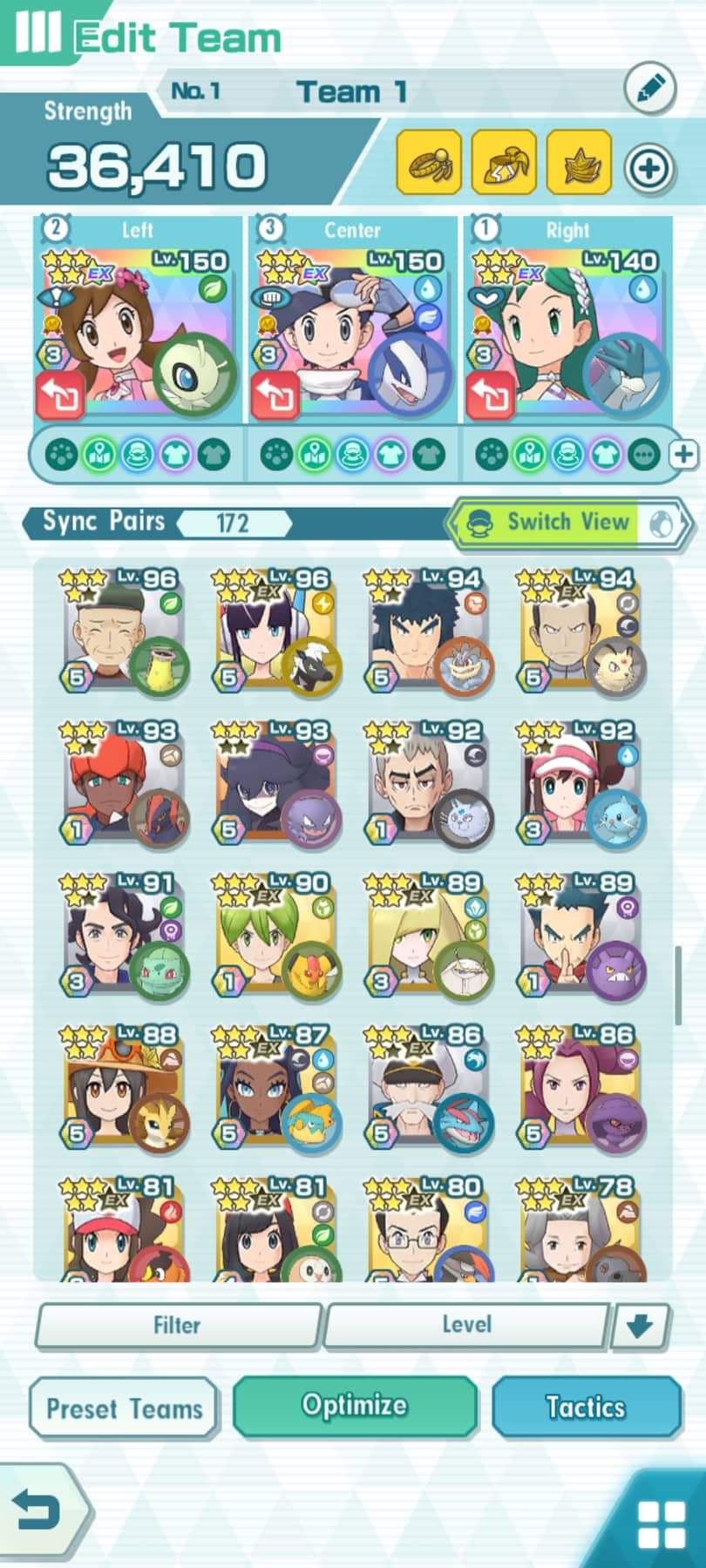
Task: Select the Right slot sync pair at Lv. 140
Action: tap(568, 320)
